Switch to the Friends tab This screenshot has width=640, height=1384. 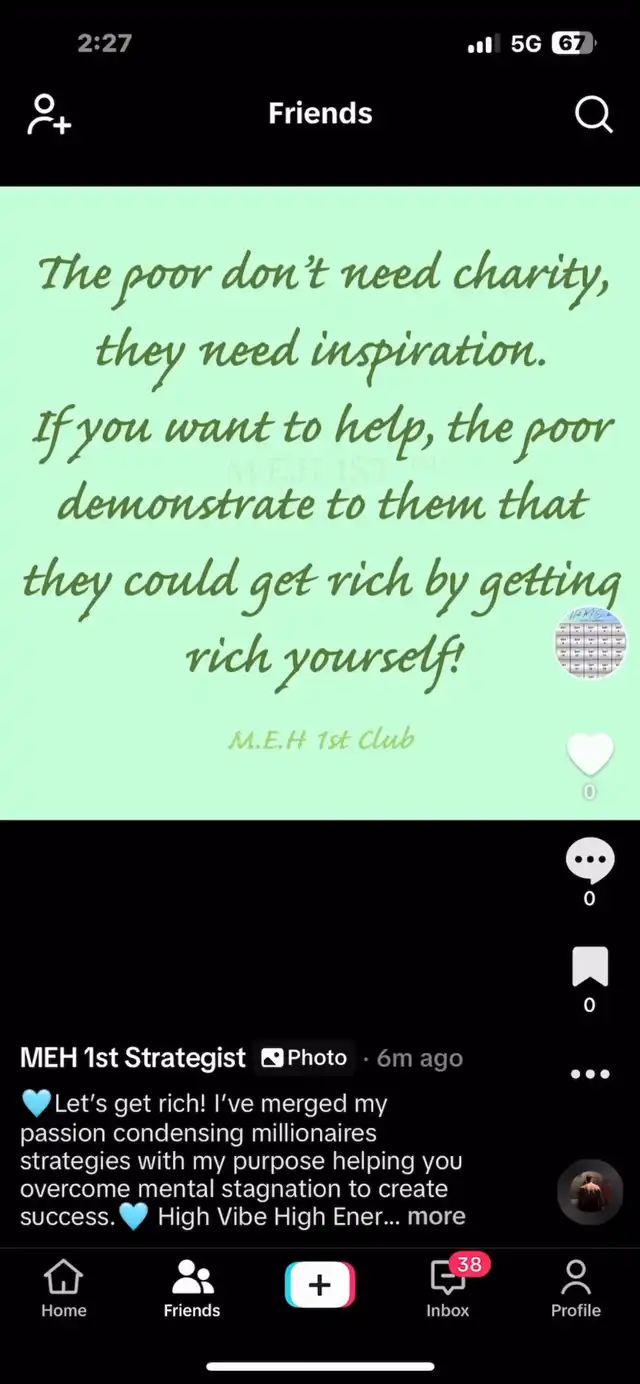pyautogui.click(x=192, y=1289)
